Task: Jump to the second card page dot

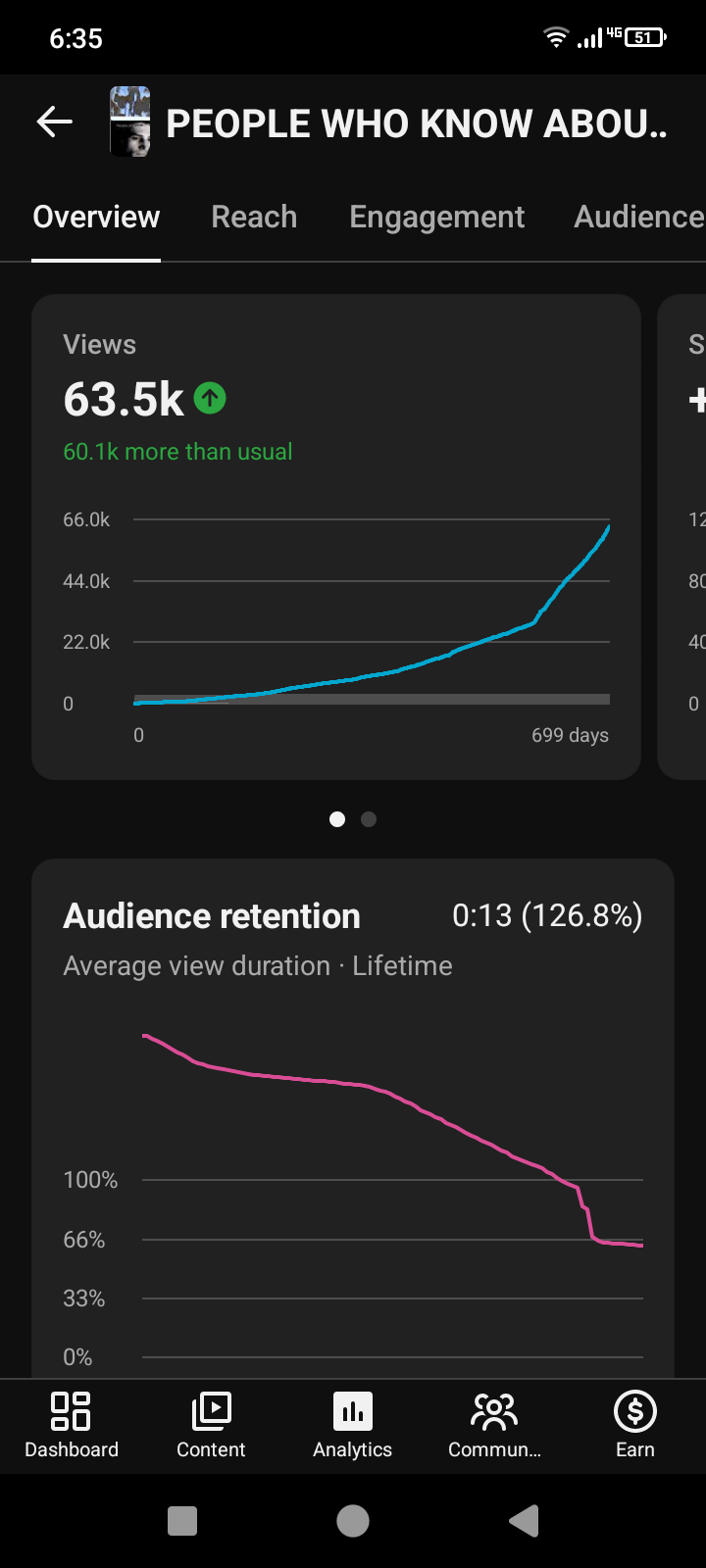Action: pyautogui.click(x=369, y=819)
